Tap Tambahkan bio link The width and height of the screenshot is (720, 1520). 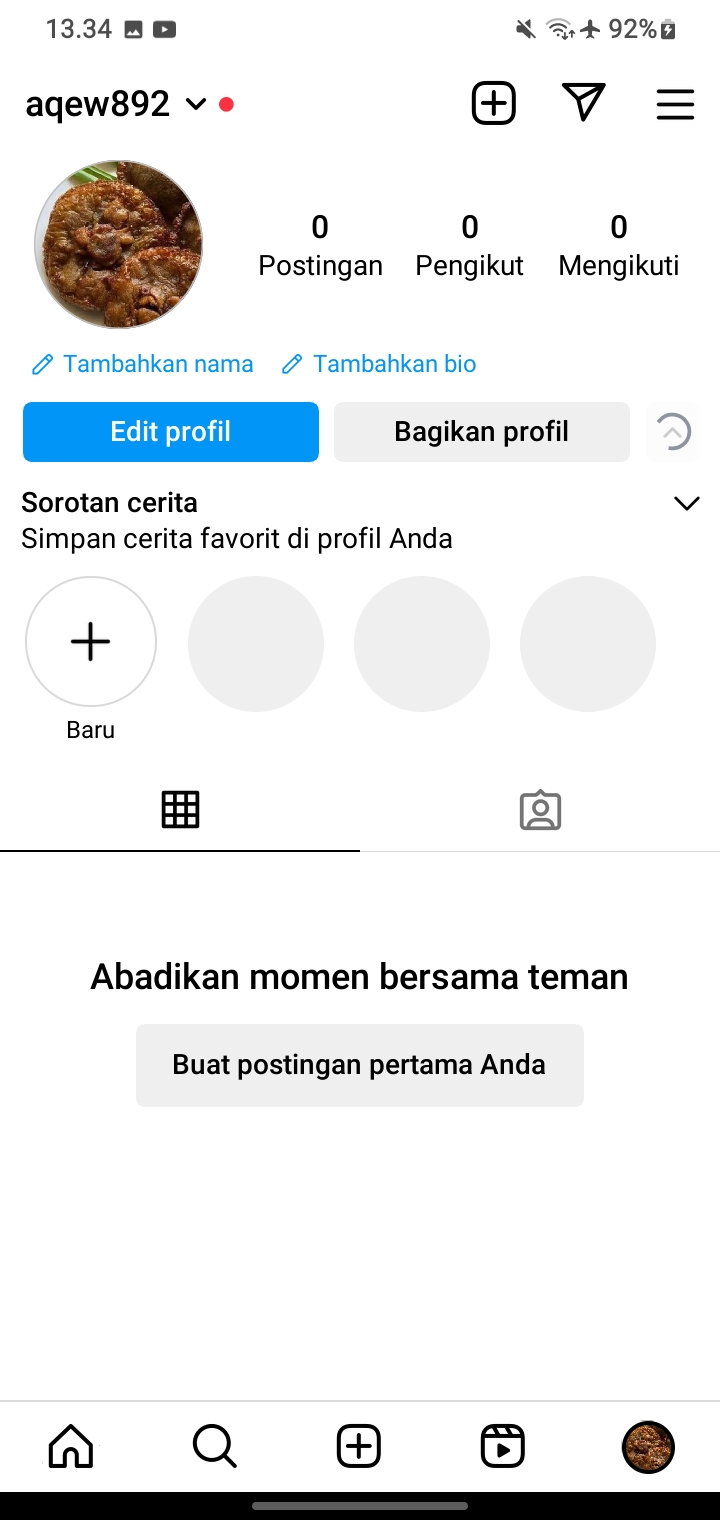point(379,364)
